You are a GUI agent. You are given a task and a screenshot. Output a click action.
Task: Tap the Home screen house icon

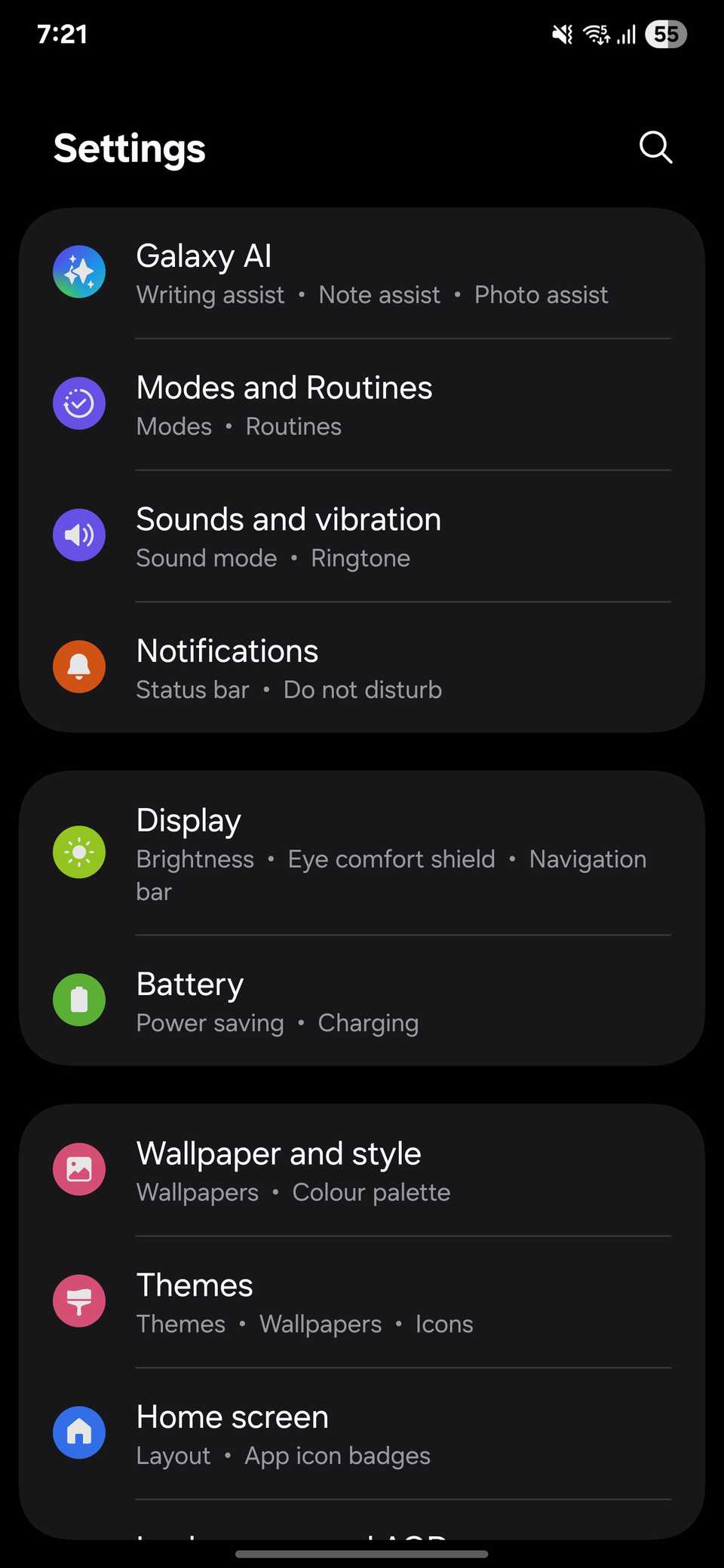[x=78, y=1432]
